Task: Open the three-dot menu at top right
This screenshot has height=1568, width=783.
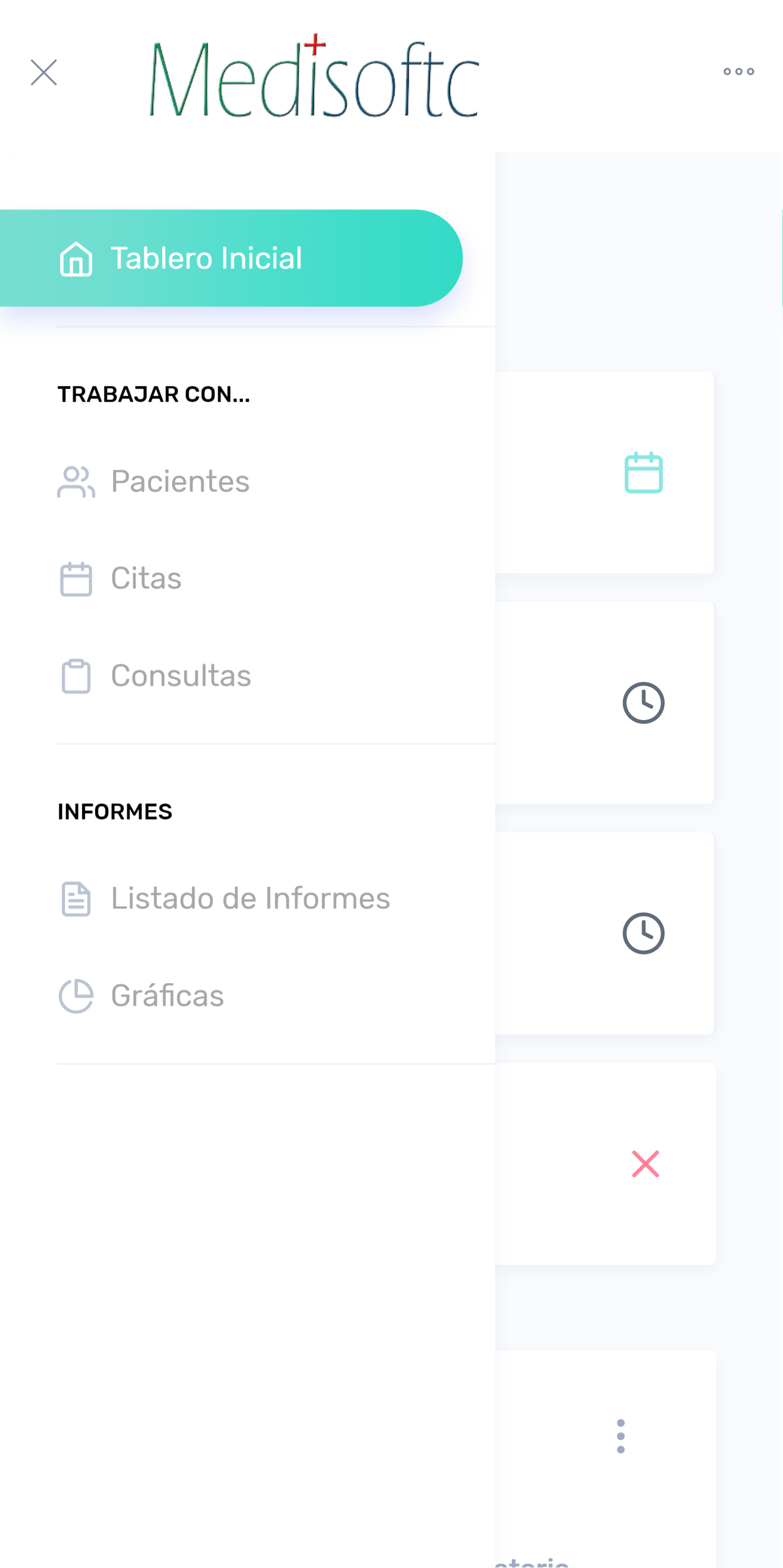Action: 738,71
